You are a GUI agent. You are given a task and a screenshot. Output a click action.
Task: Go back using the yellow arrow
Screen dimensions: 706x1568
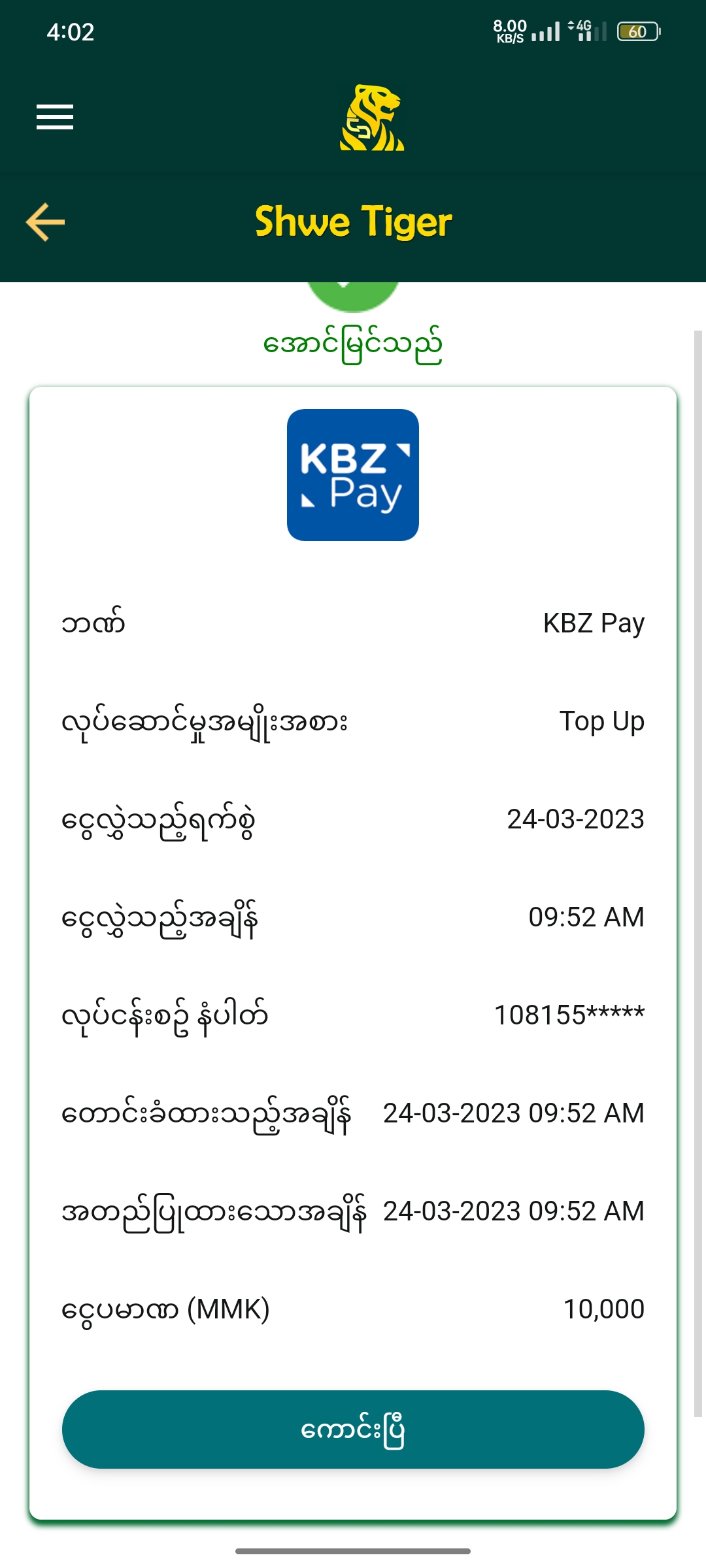point(45,222)
